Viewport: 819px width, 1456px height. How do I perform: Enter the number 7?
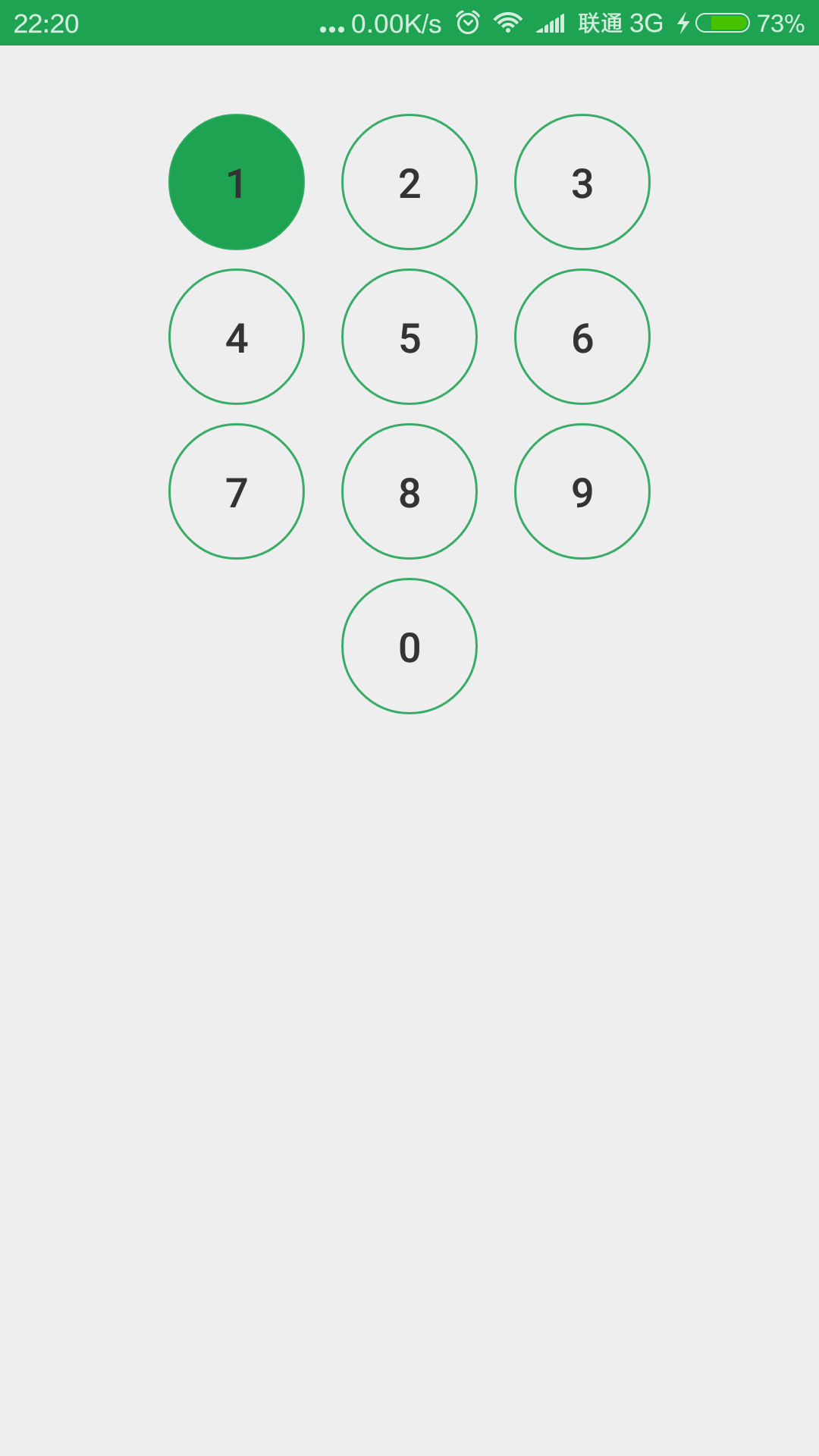click(237, 491)
